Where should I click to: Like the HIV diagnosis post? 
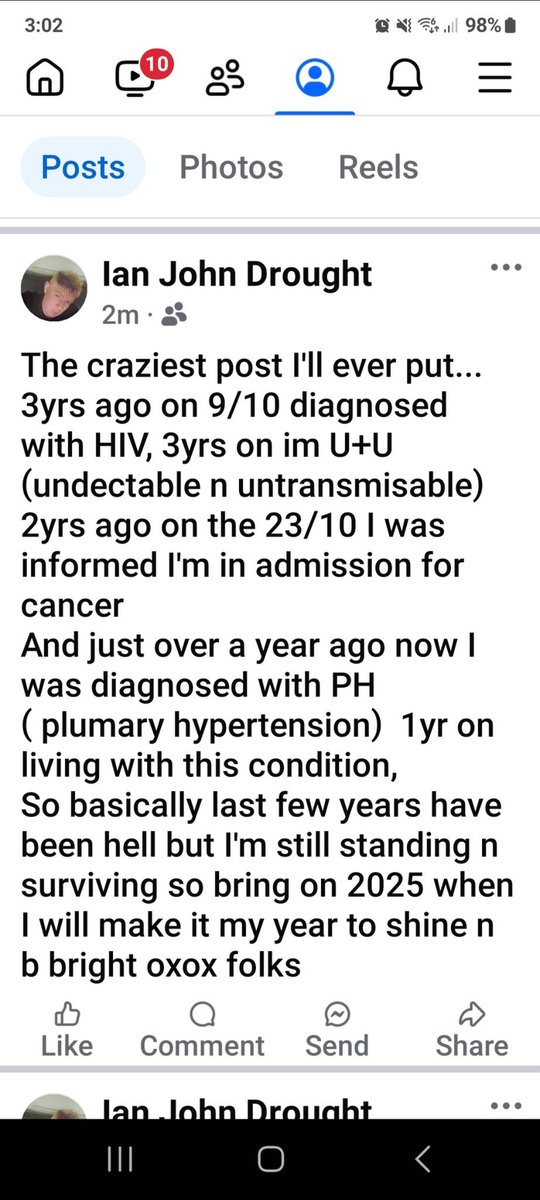[67, 1031]
